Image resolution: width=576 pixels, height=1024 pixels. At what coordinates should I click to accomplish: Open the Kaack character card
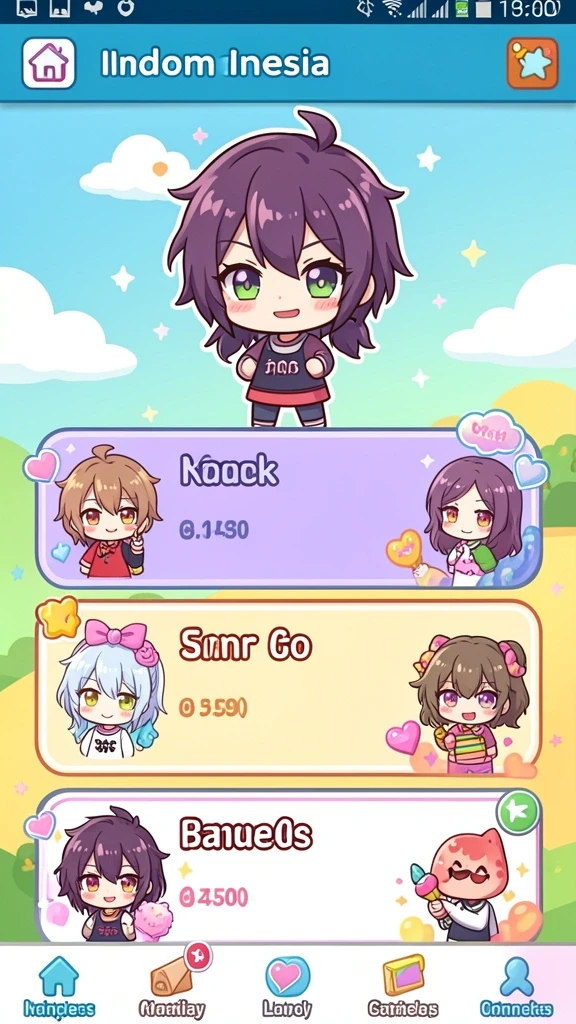[x=289, y=509]
